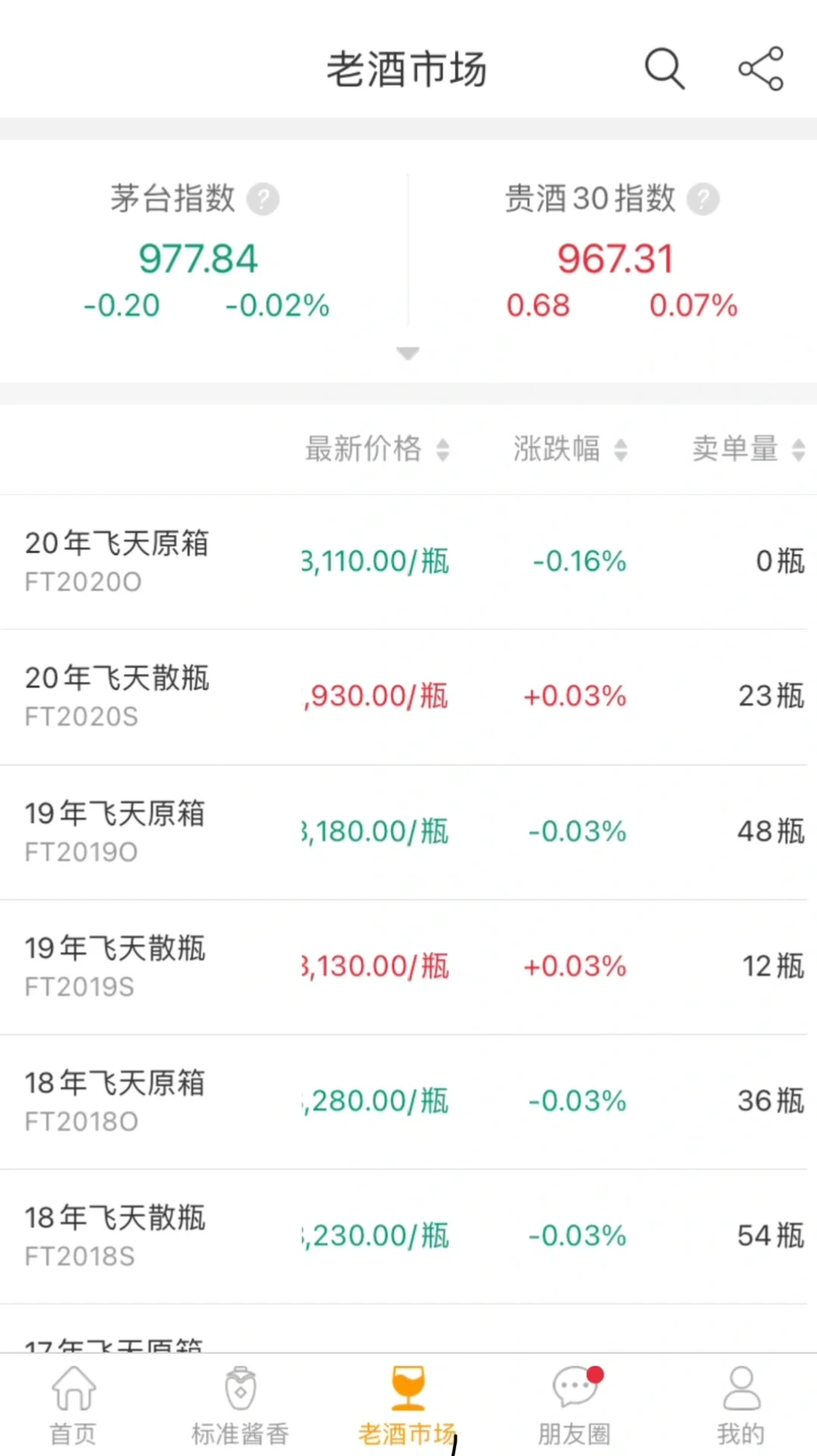Expand the index details arrow
This screenshot has width=817, height=1456.
pos(408,353)
